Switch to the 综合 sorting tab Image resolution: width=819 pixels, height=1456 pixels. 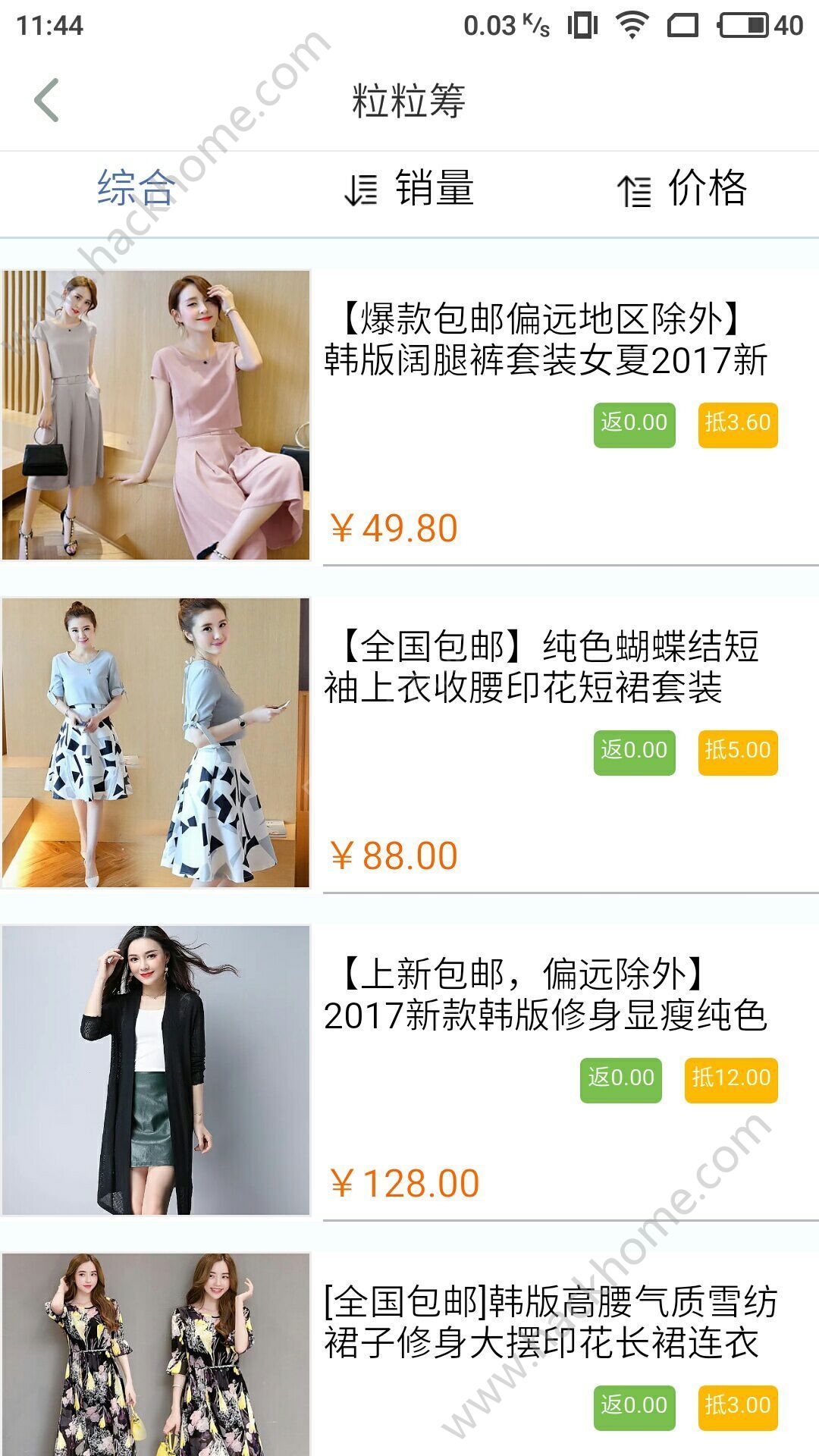click(x=136, y=188)
